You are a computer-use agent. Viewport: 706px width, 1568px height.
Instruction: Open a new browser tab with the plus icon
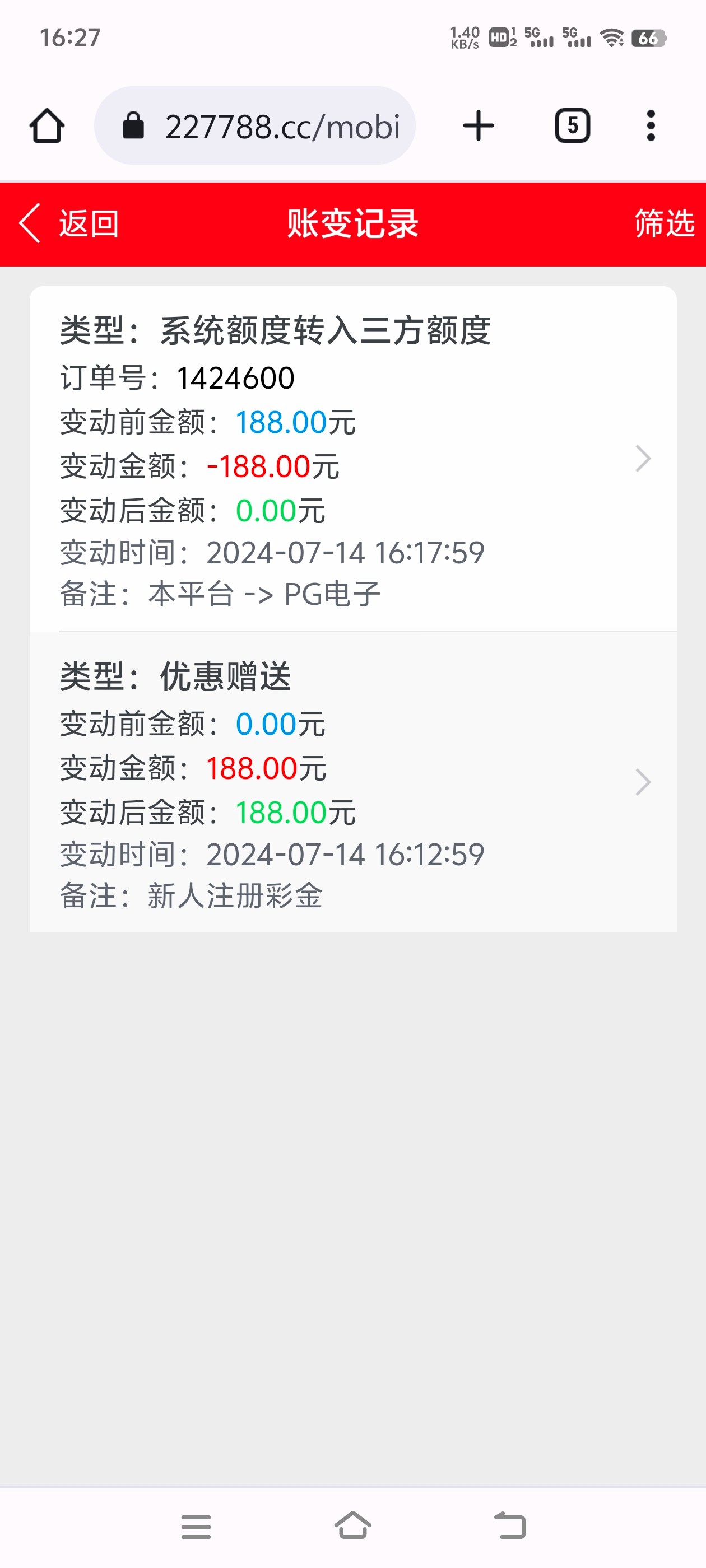pos(477,125)
